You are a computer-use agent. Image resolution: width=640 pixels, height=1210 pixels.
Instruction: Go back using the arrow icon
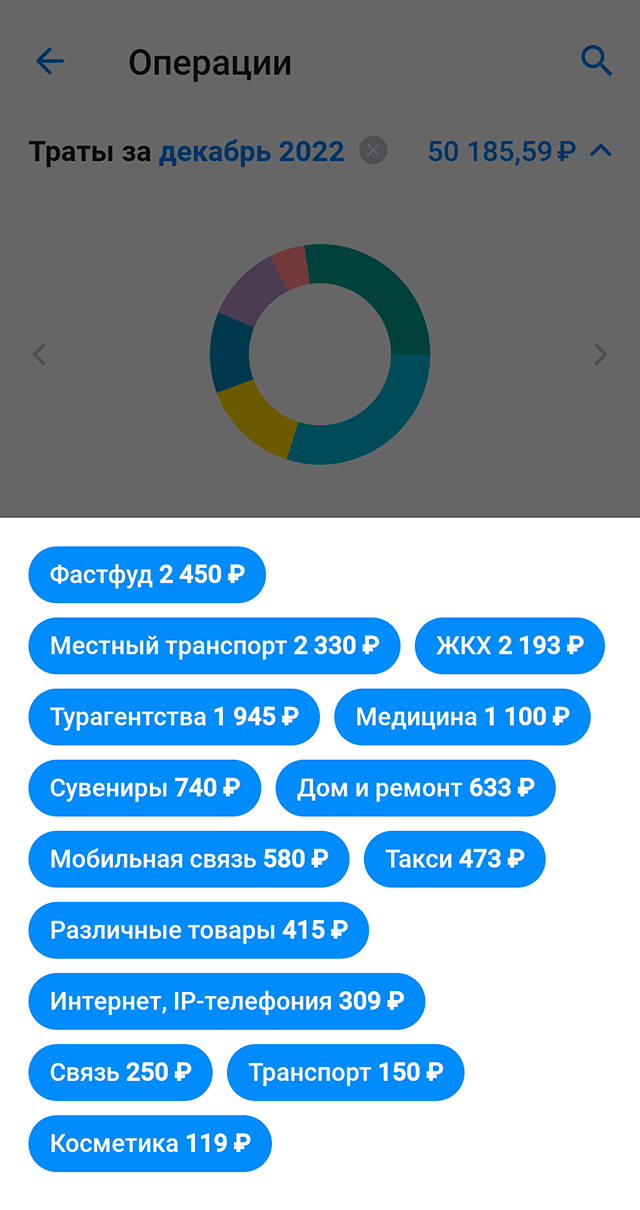(x=50, y=62)
